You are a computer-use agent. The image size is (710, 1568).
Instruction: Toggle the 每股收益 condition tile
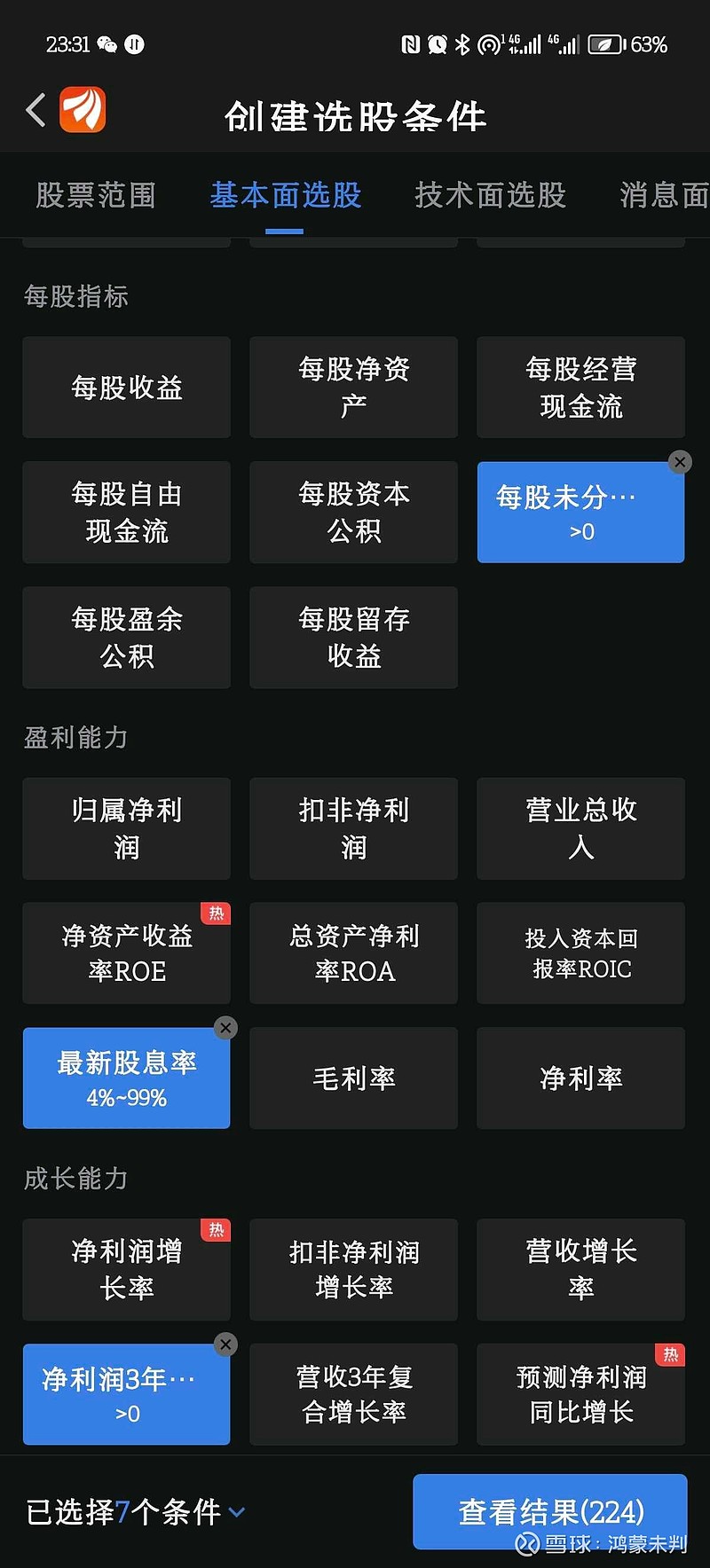click(126, 388)
